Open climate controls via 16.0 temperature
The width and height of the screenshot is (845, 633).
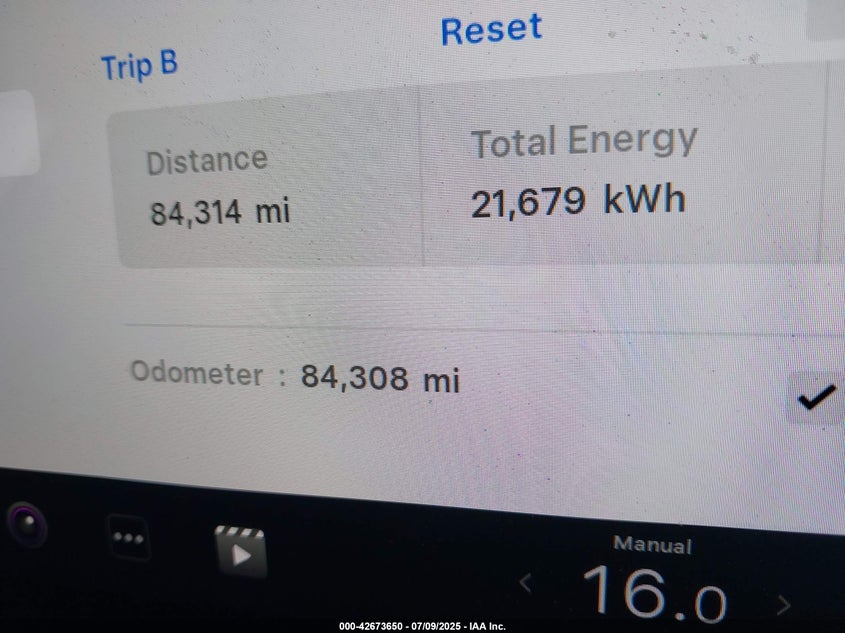click(x=652, y=592)
